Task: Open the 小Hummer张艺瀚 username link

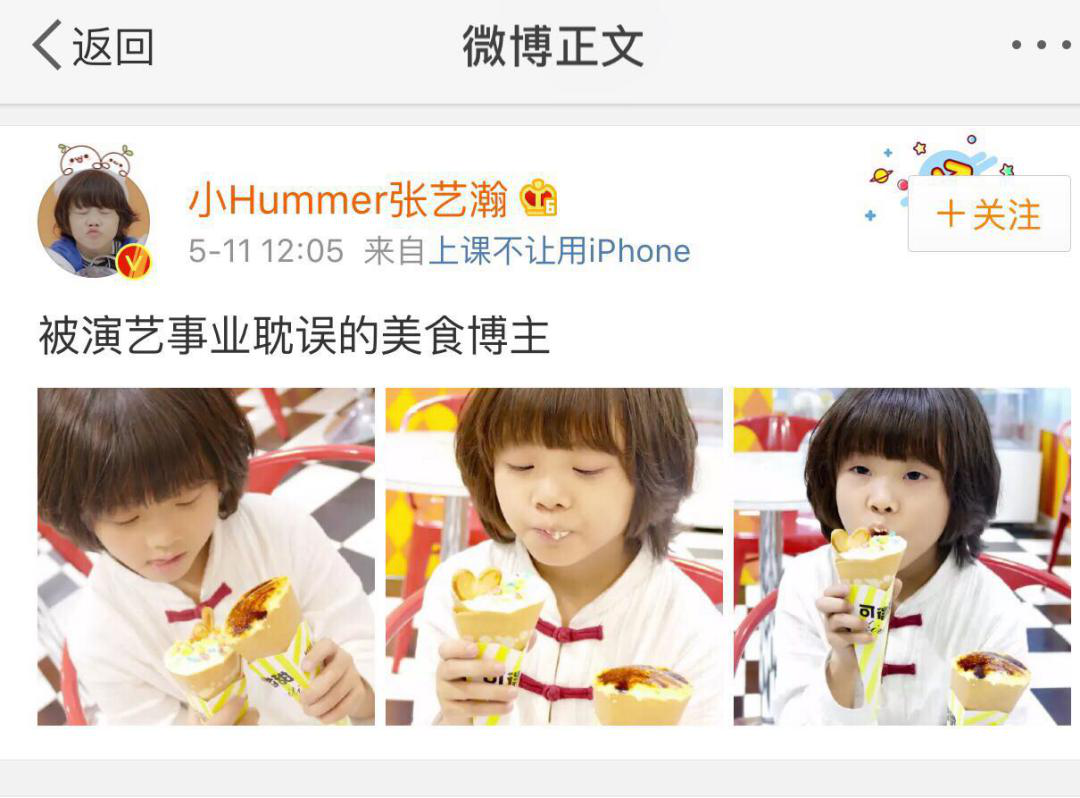Action: click(348, 199)
